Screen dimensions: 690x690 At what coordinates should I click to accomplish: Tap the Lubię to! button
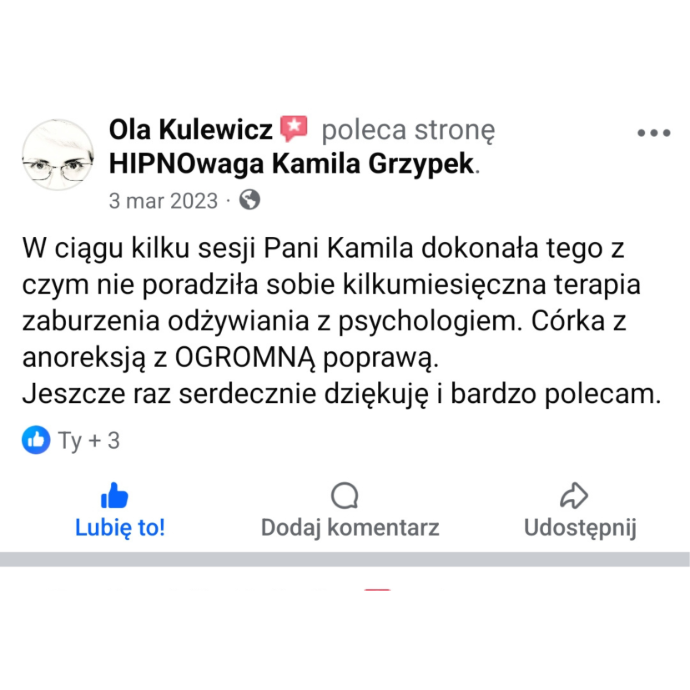coord(119,511)
